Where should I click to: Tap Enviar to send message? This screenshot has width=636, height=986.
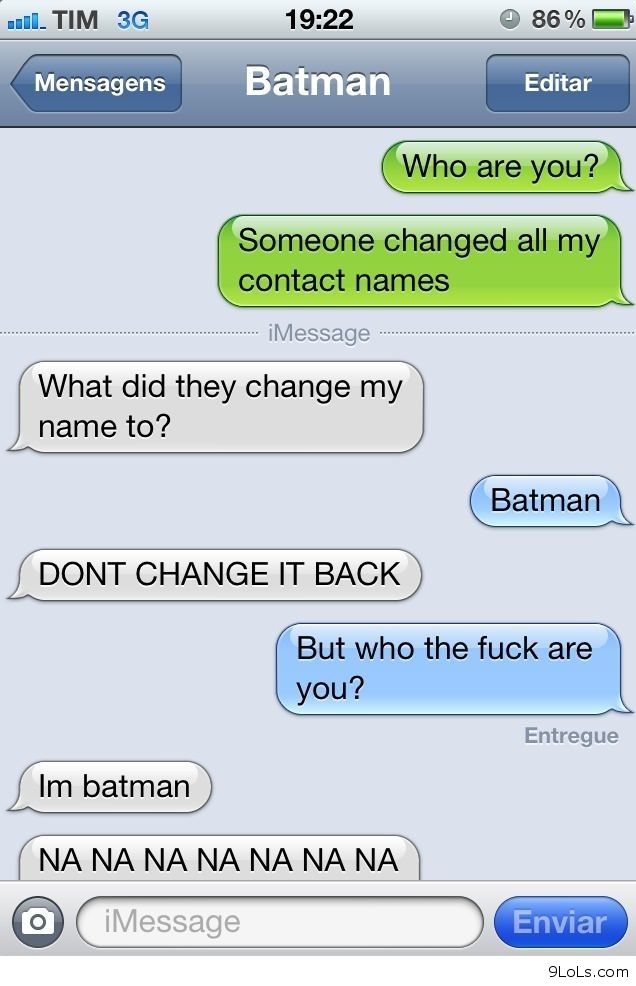(x=559, y=921)
